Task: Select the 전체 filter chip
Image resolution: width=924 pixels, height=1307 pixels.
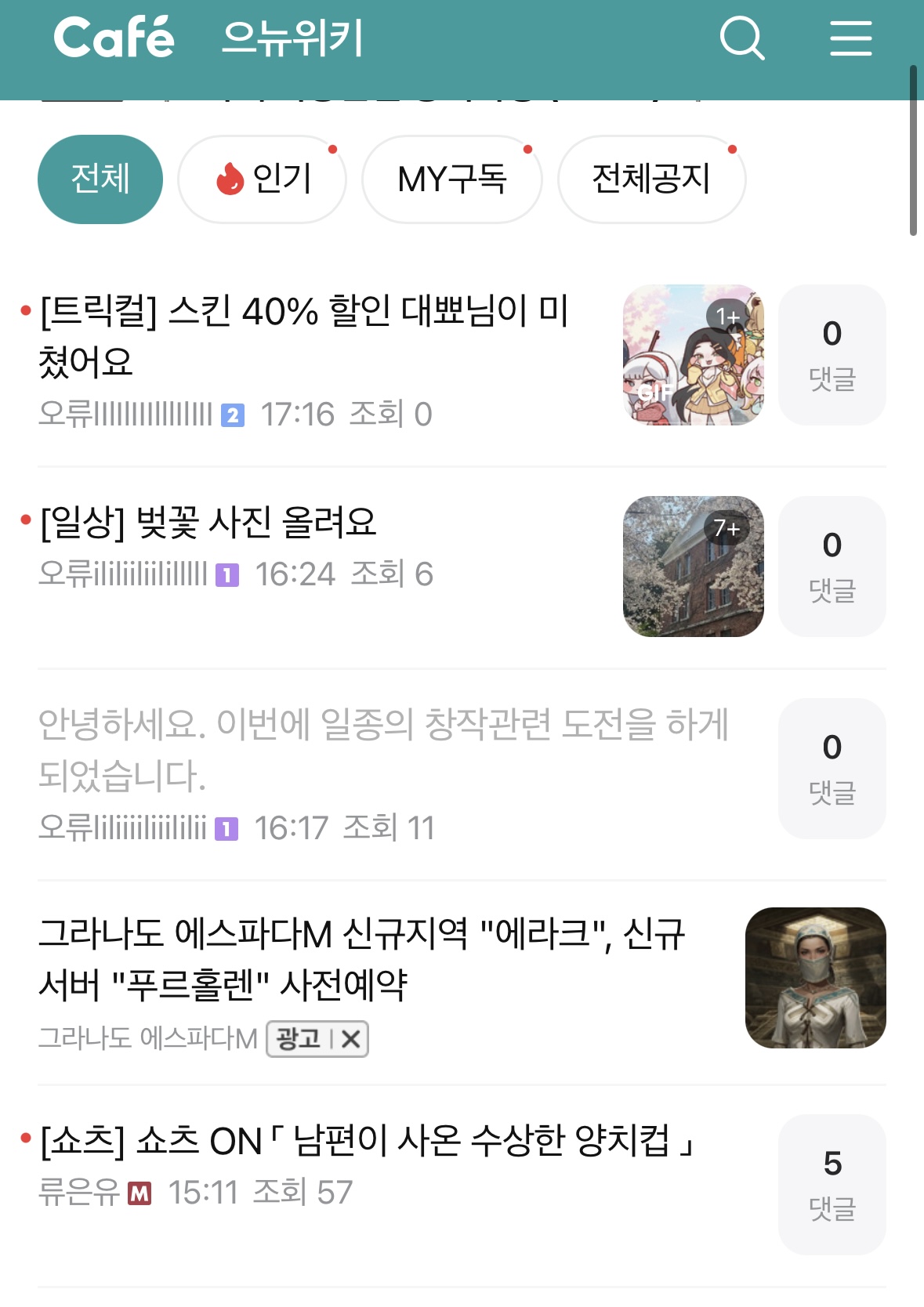Action: tap(100, 179)
